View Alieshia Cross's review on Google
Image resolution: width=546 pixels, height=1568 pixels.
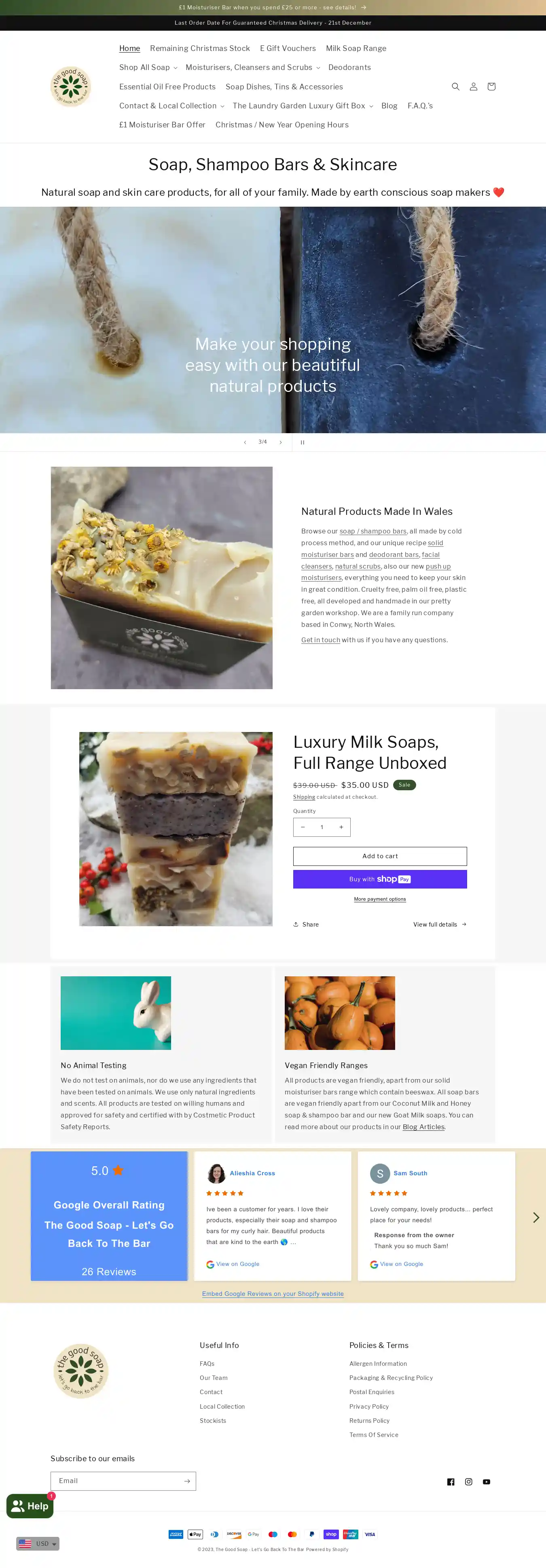237,1264
